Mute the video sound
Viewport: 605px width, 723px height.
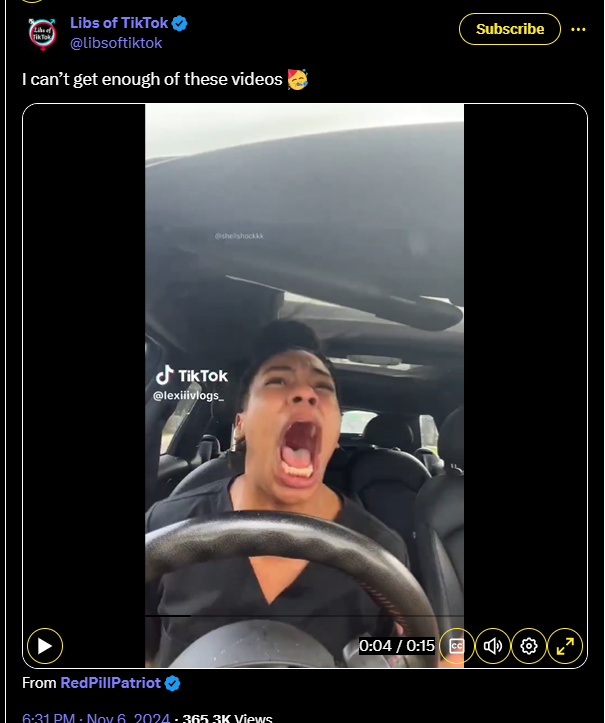pyautogui.click(x=493, y=646)
